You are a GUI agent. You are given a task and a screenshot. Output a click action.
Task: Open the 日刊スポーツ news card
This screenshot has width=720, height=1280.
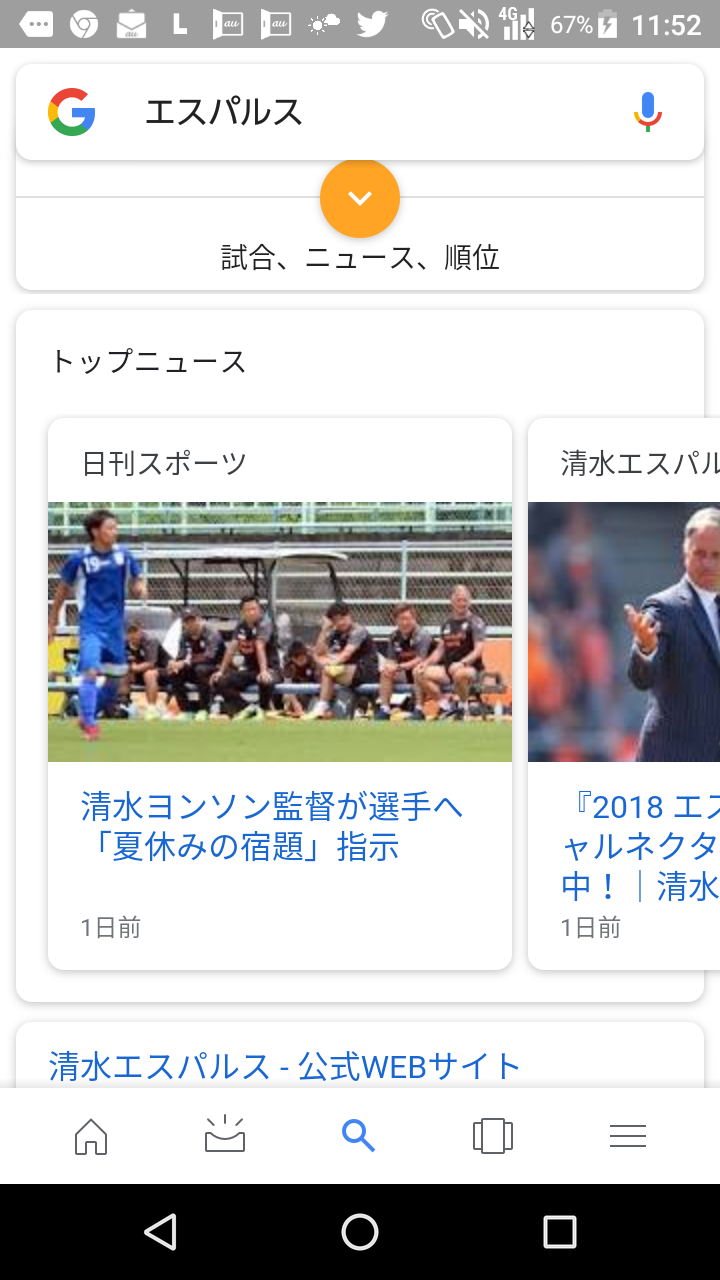coord(280,694)
